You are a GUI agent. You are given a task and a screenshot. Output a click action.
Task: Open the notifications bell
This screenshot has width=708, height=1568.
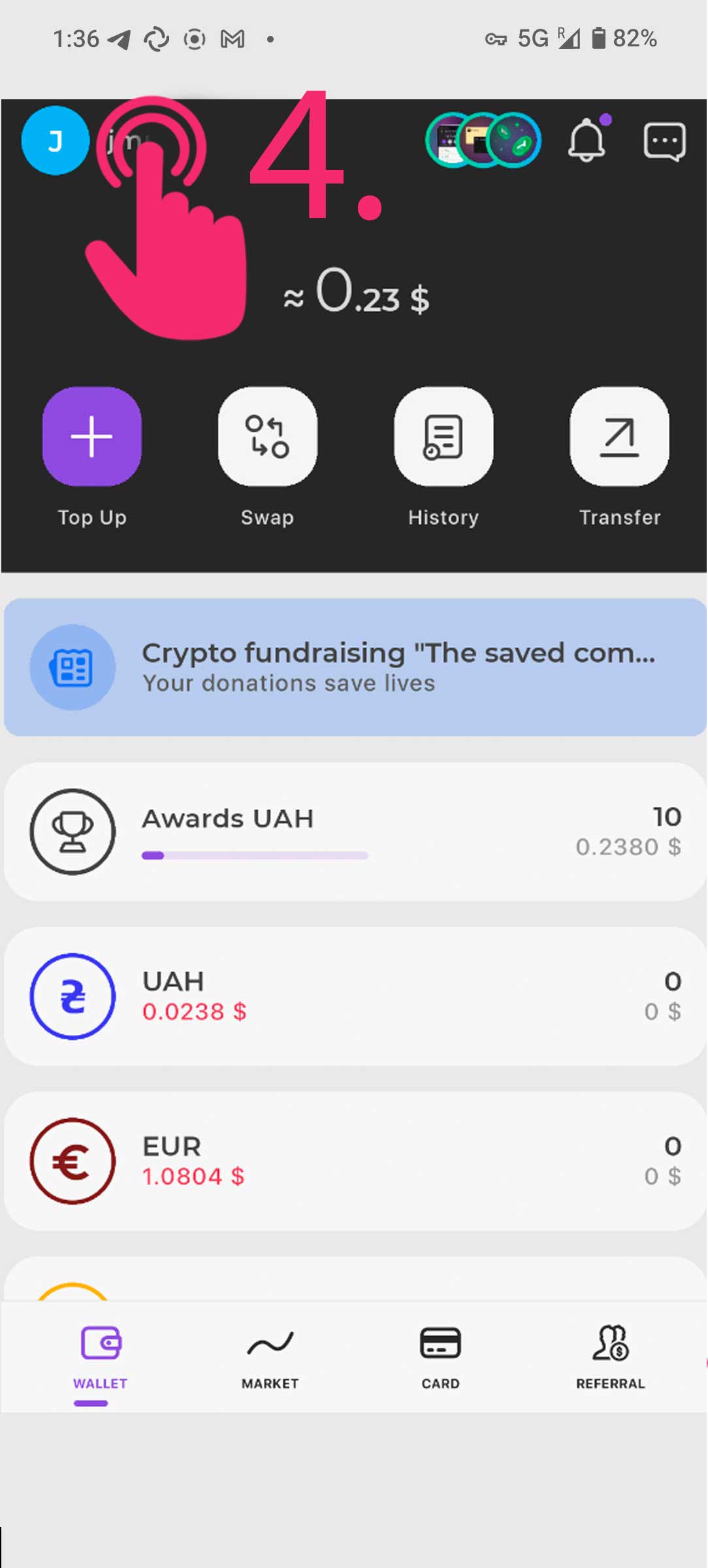tap(587, 140)
